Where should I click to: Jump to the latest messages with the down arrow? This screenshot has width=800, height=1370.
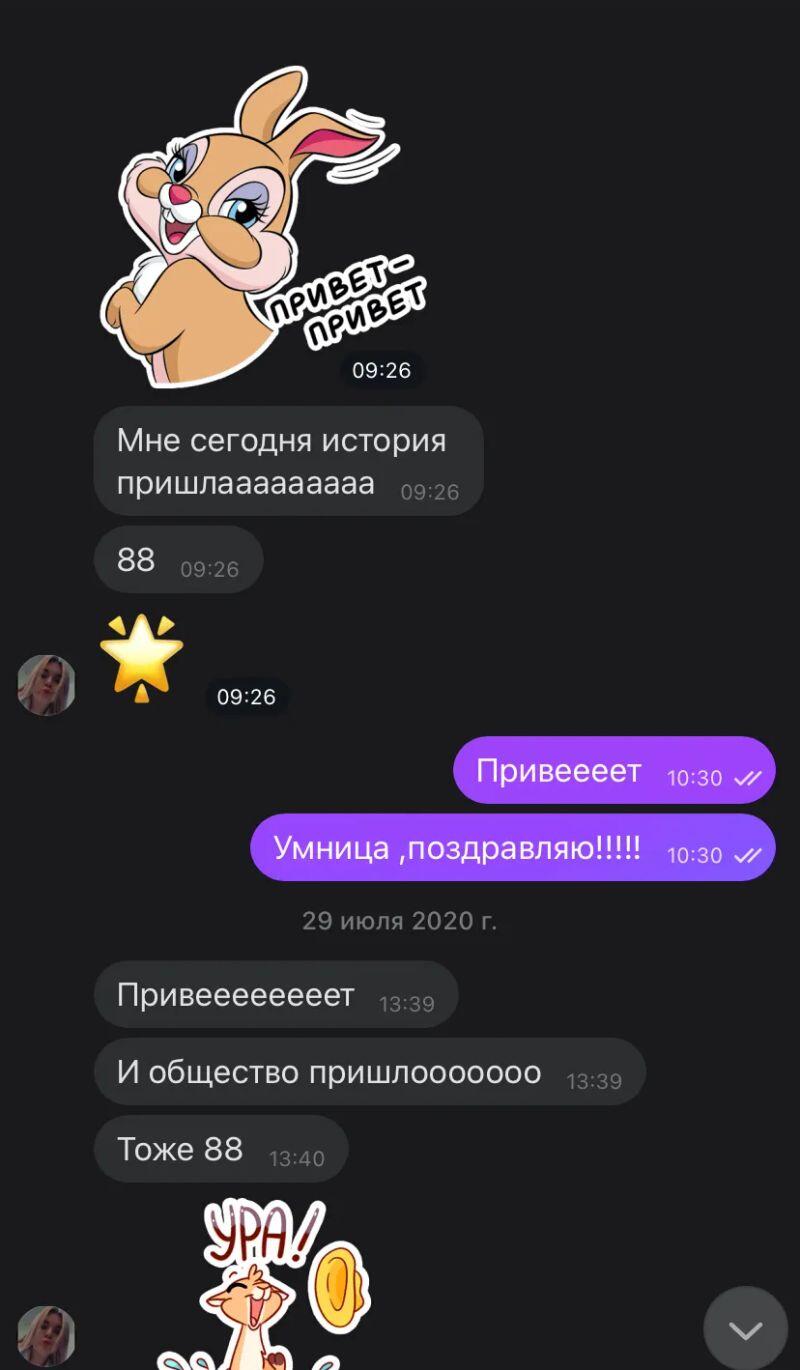[x=745, y=1330]
